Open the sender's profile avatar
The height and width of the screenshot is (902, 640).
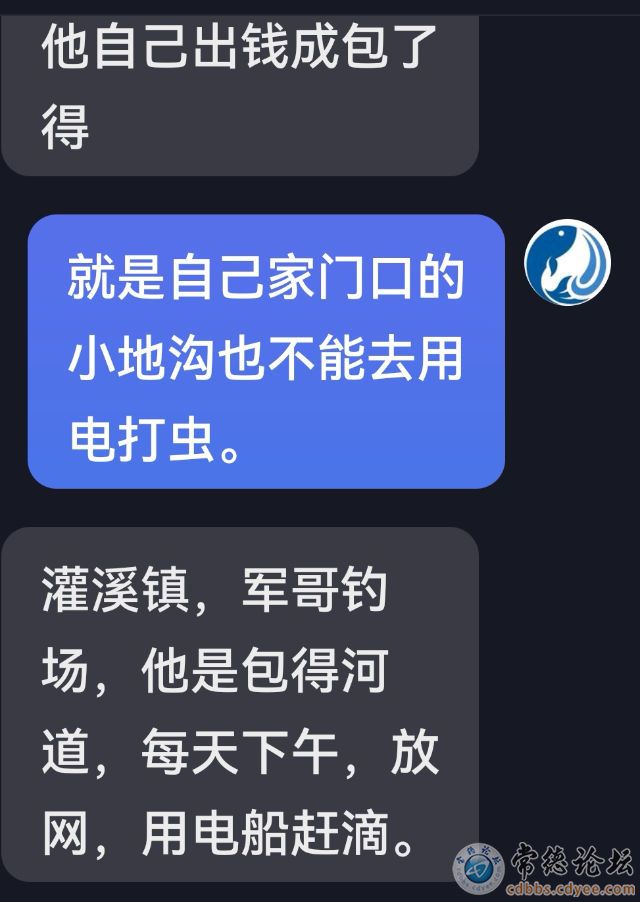pos(567,262)
